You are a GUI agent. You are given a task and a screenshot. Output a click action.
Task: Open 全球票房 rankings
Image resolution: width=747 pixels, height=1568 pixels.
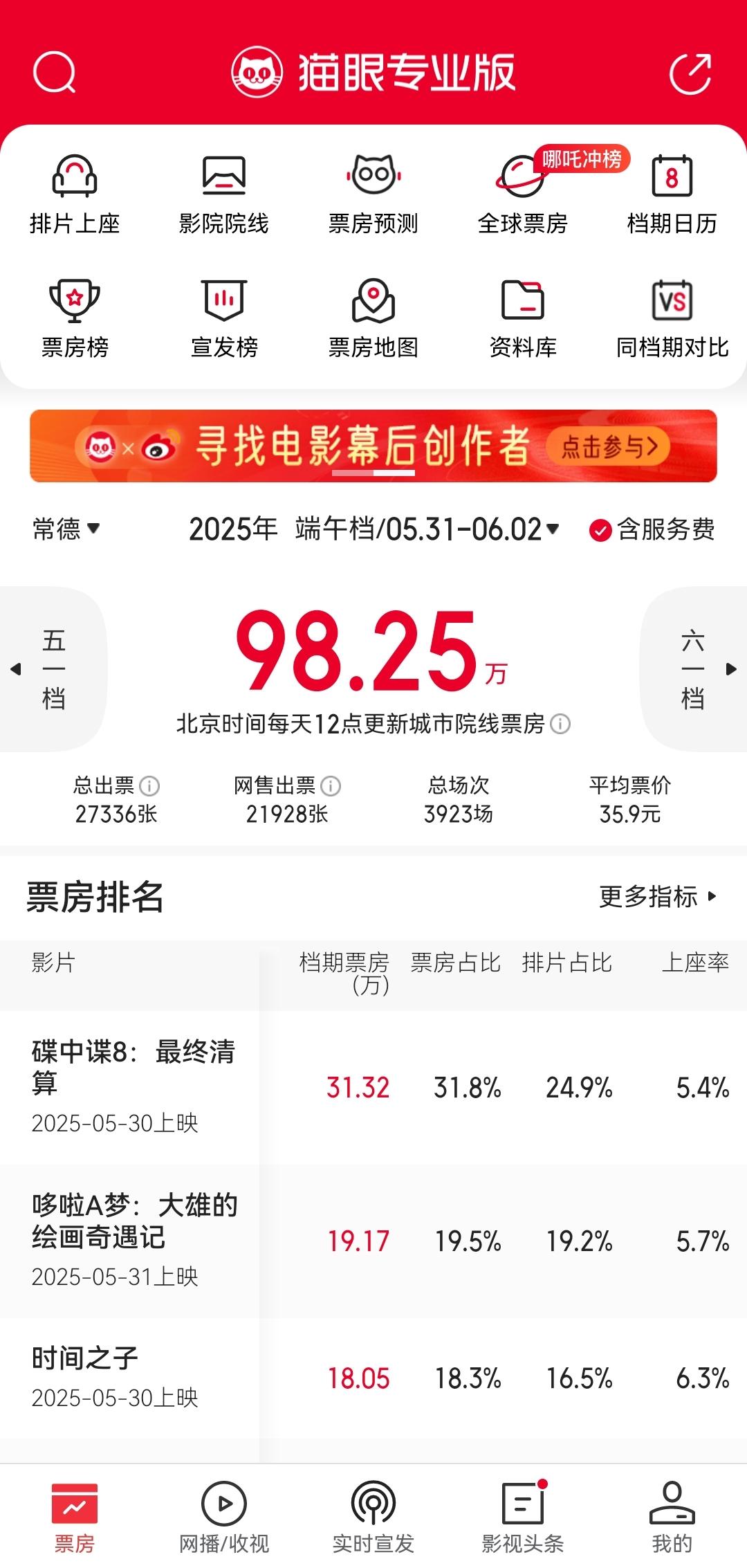[523, 194]
